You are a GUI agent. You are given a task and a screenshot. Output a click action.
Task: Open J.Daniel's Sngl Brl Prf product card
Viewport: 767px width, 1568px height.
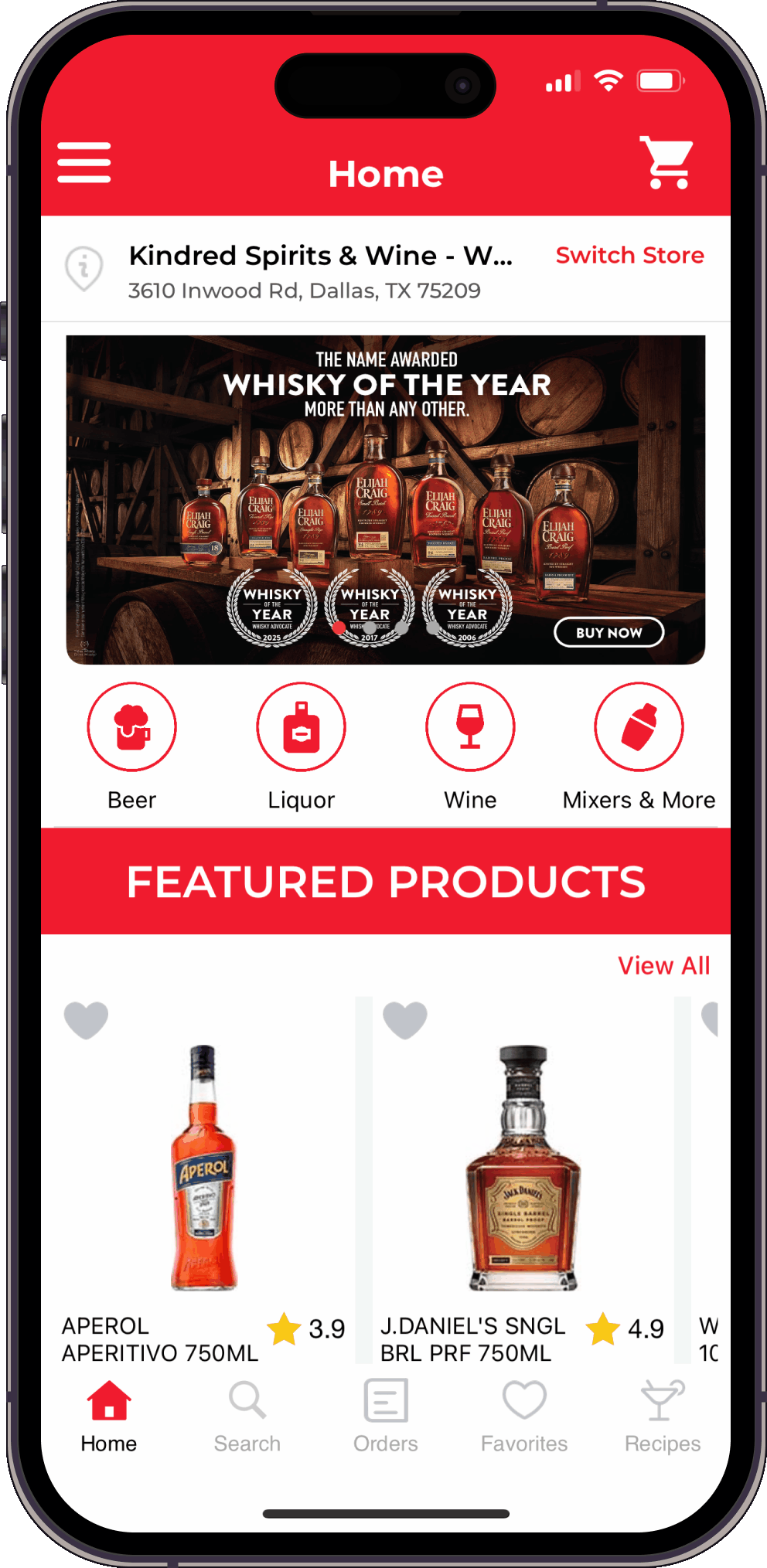point(523,1167)
